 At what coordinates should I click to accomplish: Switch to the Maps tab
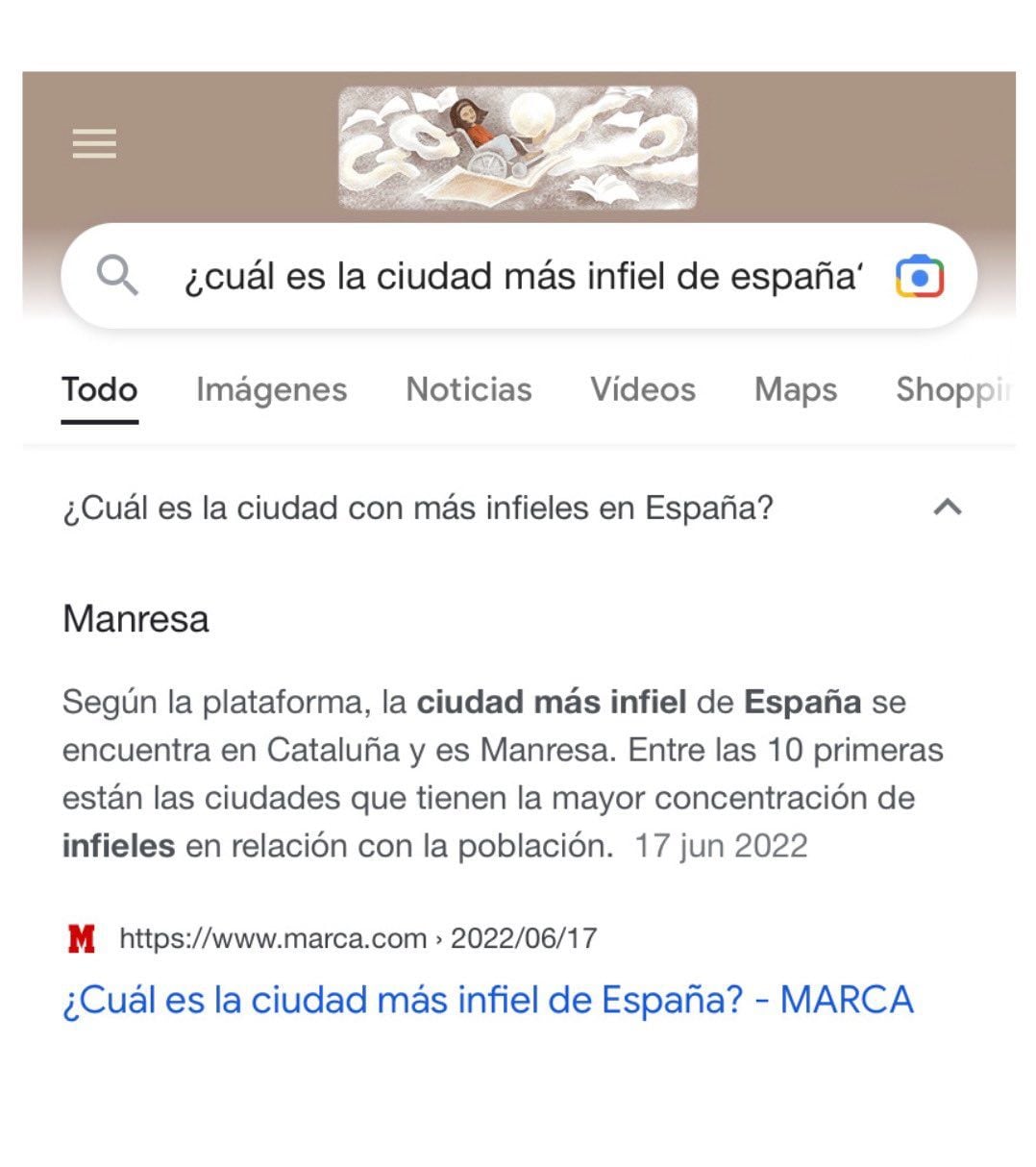[795, 389]
